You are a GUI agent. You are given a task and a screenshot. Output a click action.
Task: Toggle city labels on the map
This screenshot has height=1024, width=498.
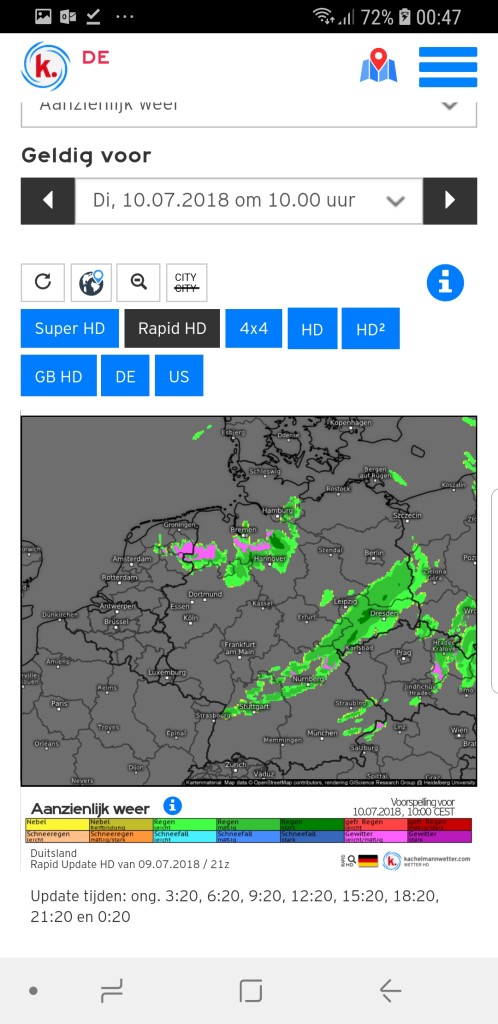click(187, 283)
